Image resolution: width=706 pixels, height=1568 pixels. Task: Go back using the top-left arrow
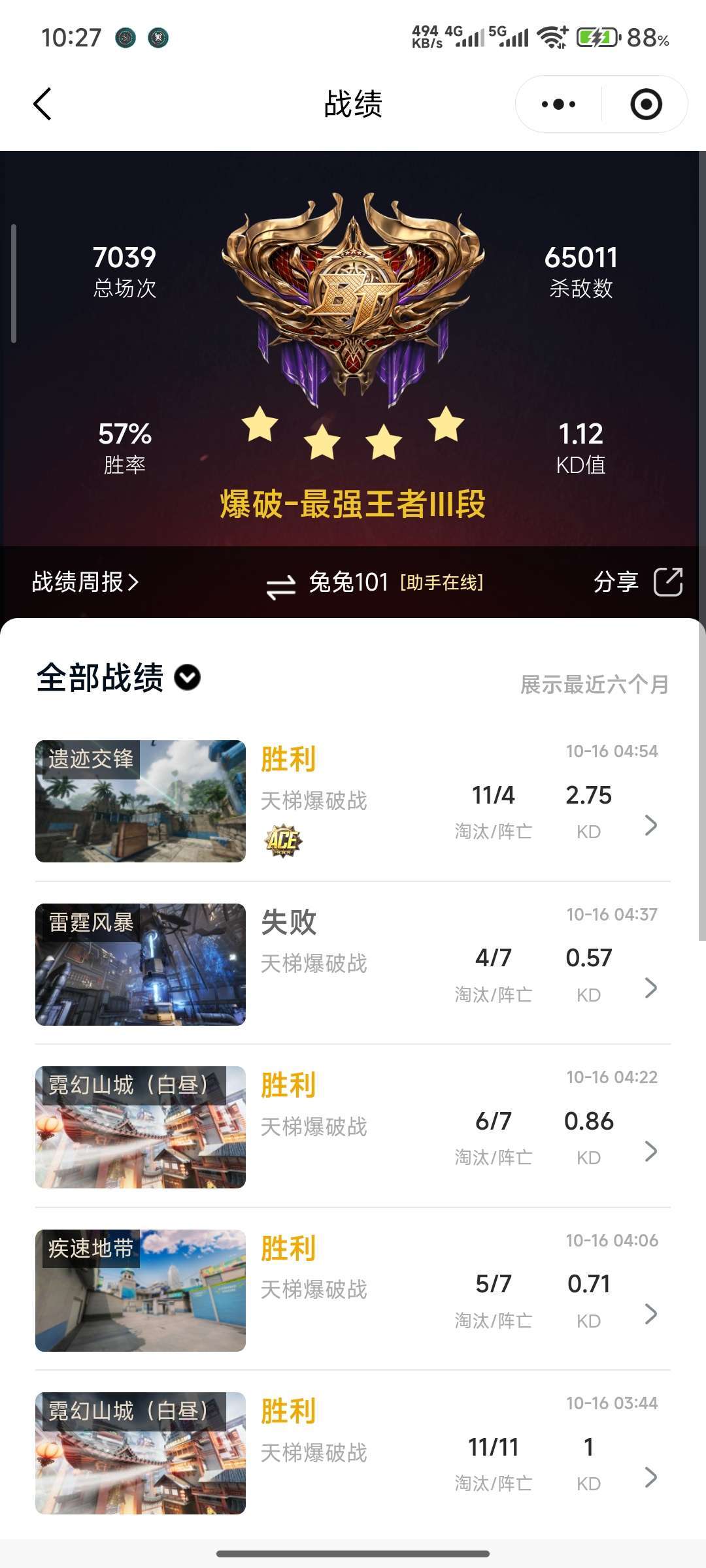(x=42, y=104)
